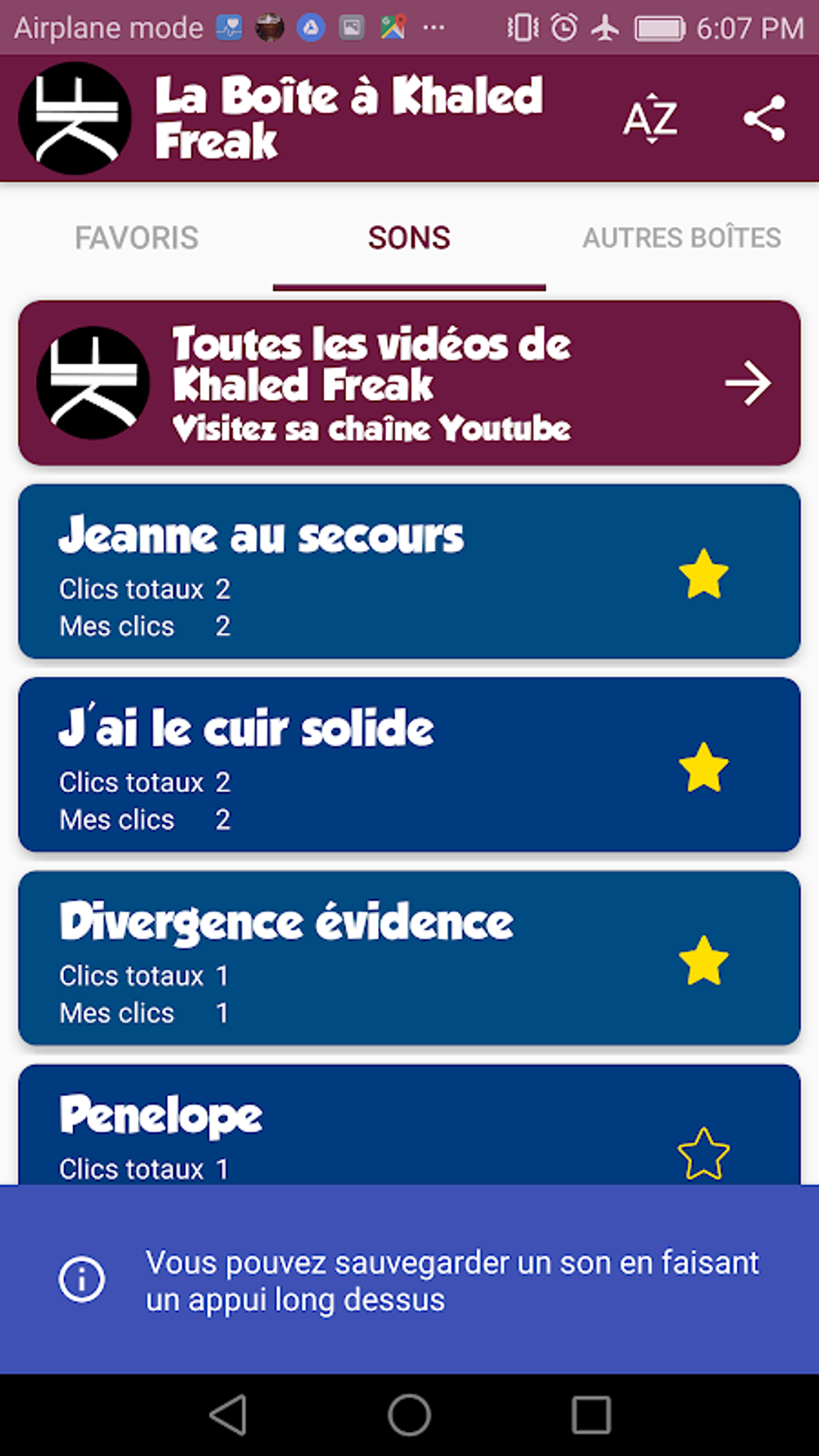Open the Autres Boîtes tab
This screenshot has width=819, height=1456.
[x=681, y=238]
